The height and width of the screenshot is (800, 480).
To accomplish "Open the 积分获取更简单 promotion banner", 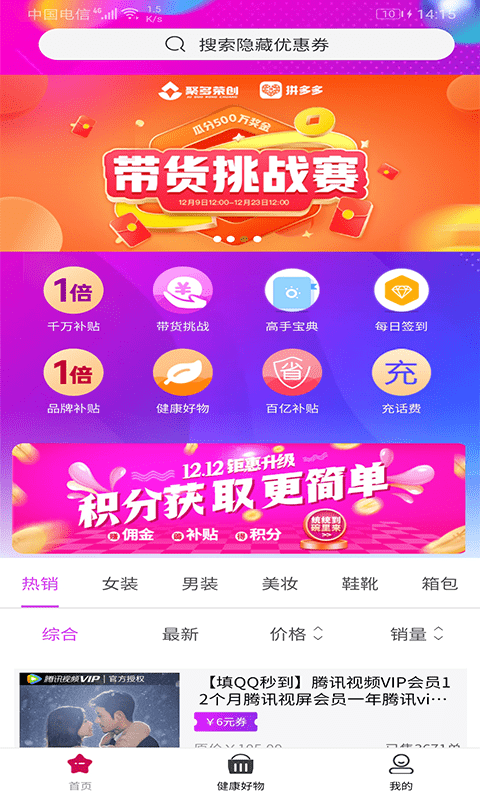I will (239, 498).
